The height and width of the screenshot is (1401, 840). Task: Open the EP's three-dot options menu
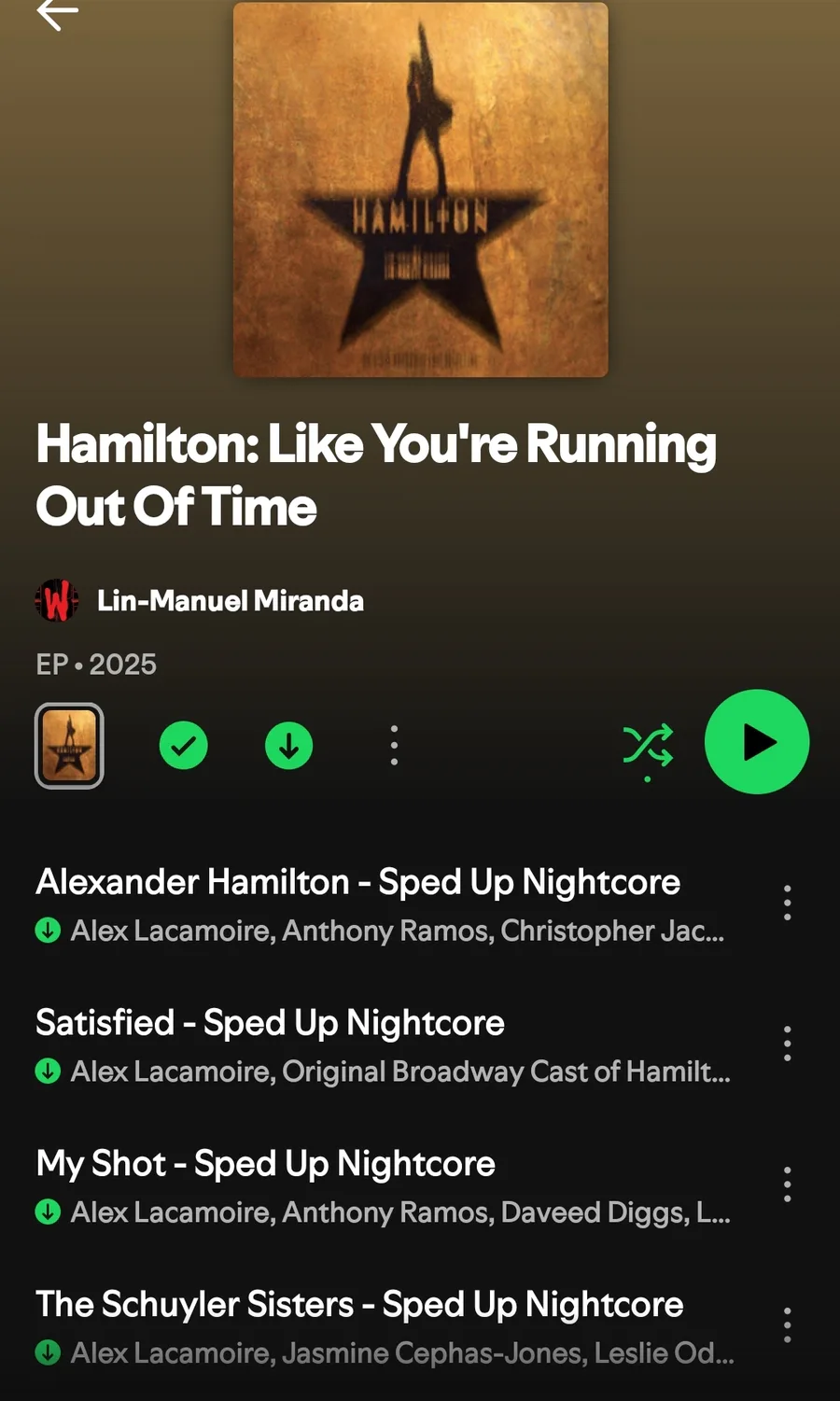tap(394, 746)
